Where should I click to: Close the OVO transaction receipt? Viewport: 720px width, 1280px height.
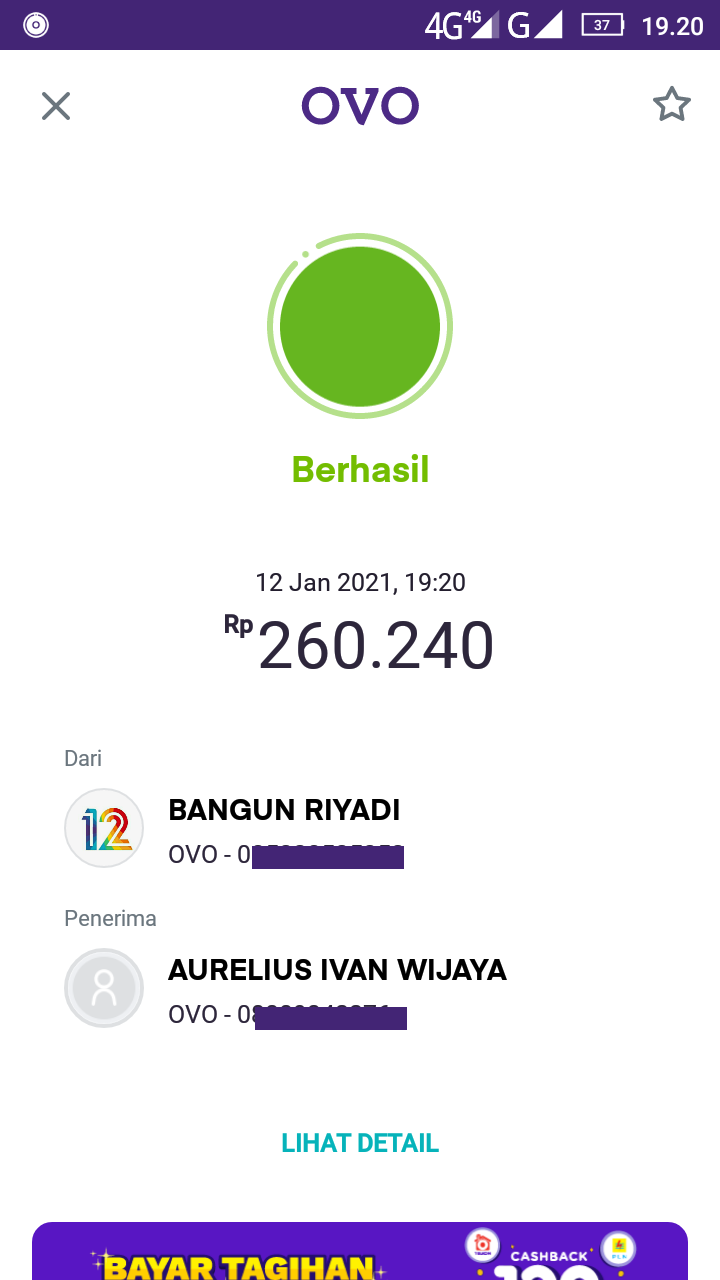click(x=56, y=106)
